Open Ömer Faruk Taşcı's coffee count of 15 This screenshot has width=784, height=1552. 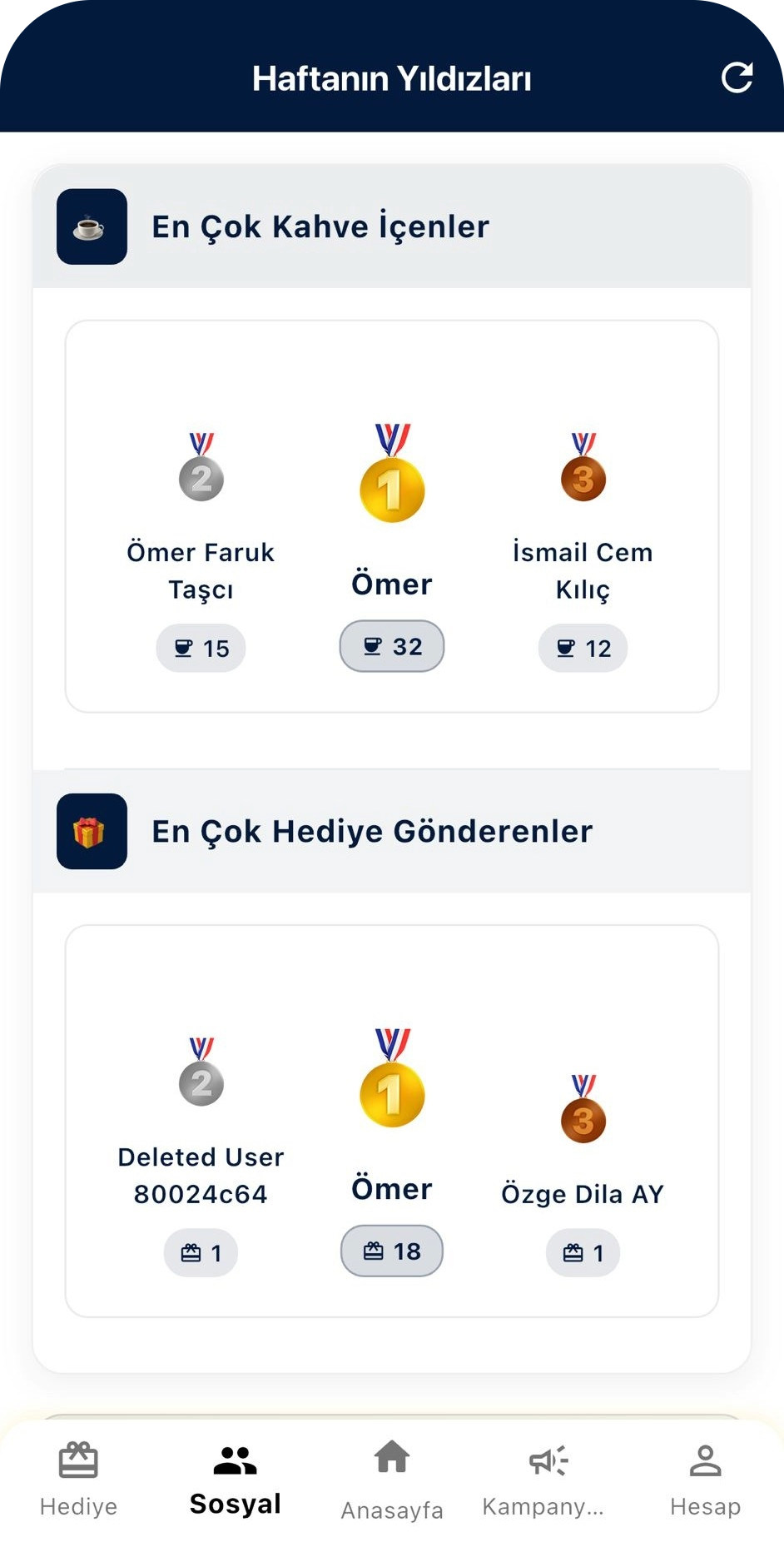click(x=200, y=648)
